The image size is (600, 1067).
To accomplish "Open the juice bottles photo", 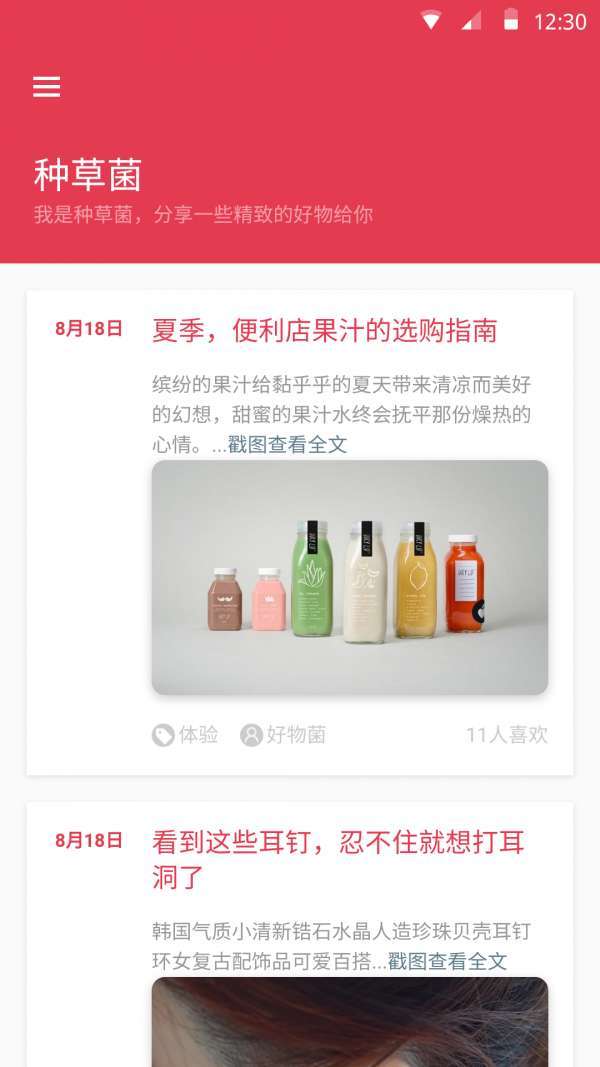I will point(350,577).
